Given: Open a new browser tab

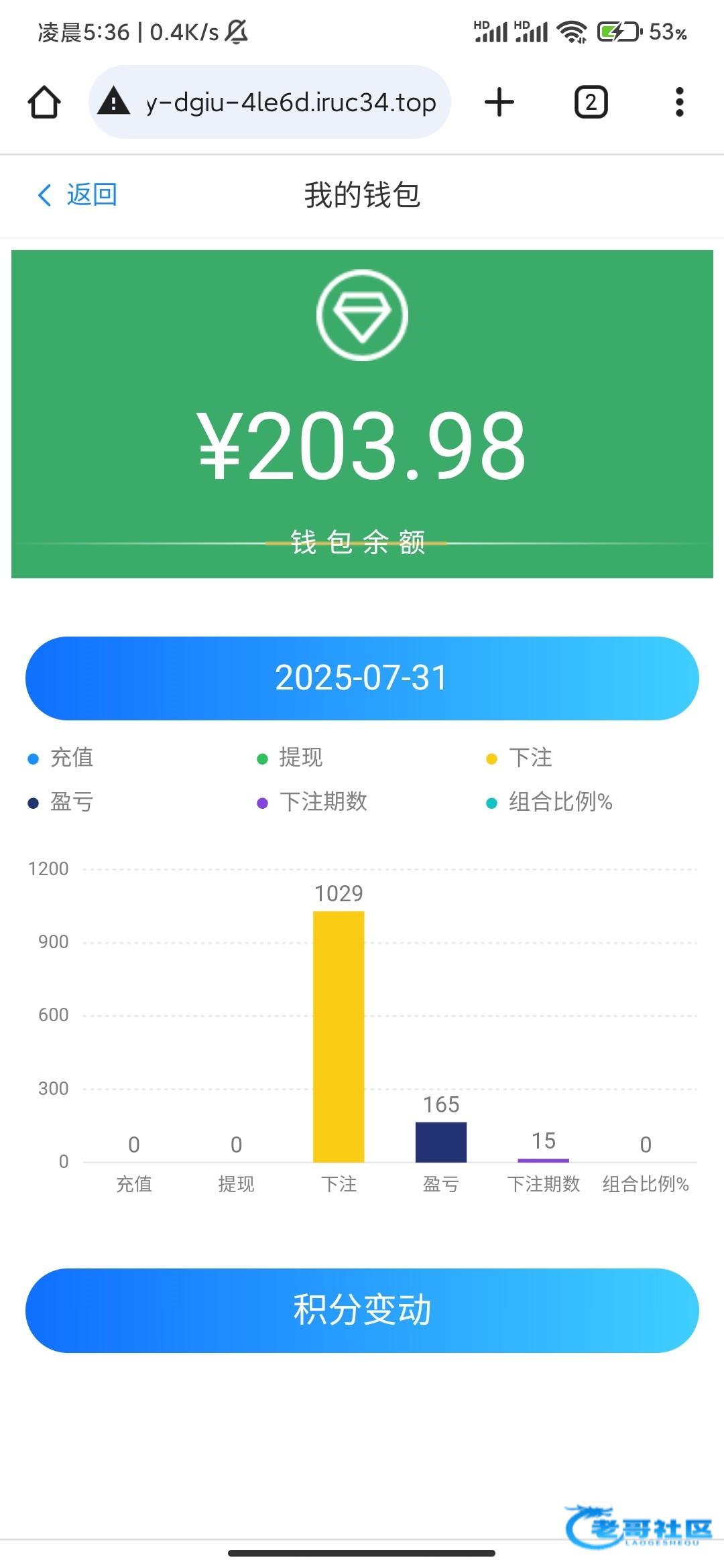Looking at the screenshot, I should pos(499,103).
